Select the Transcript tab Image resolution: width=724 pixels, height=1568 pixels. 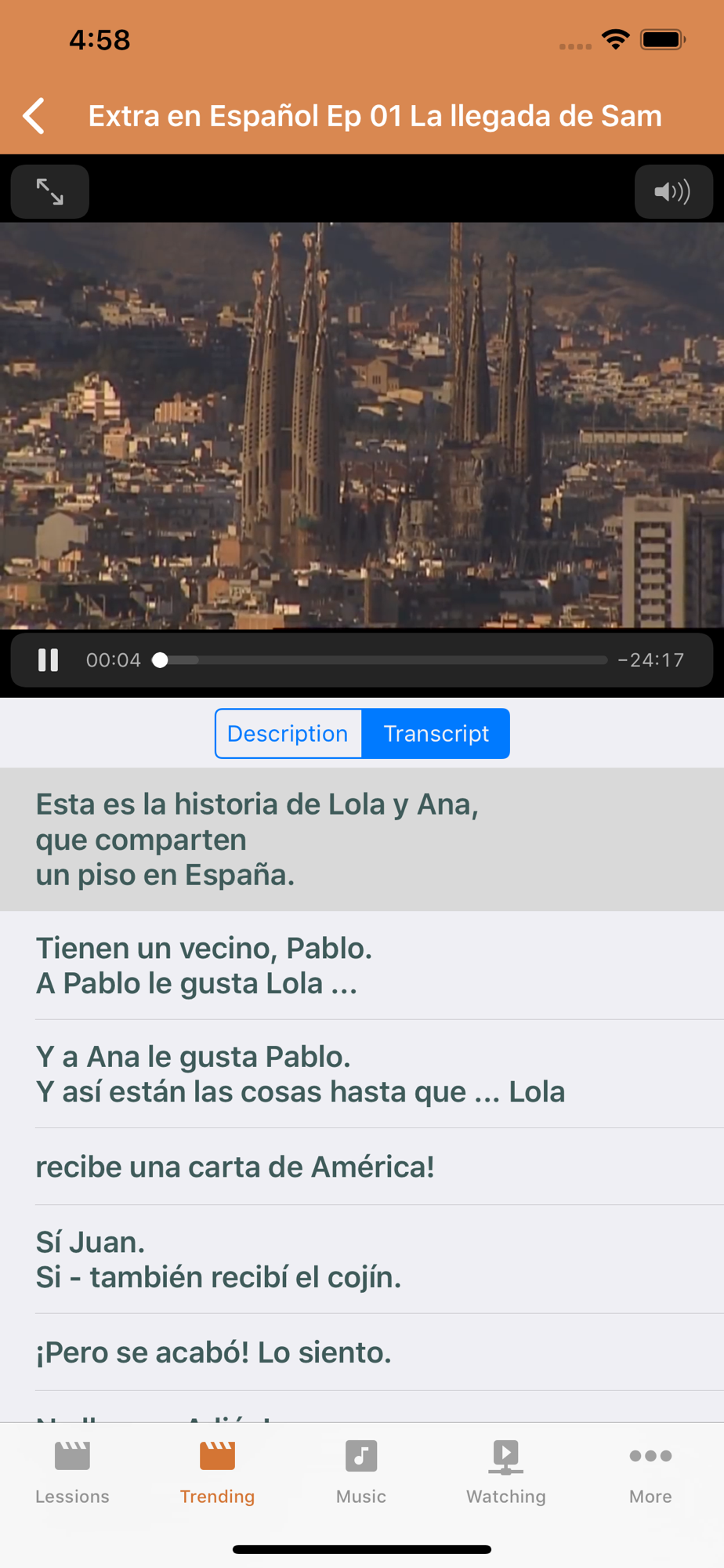436,734
